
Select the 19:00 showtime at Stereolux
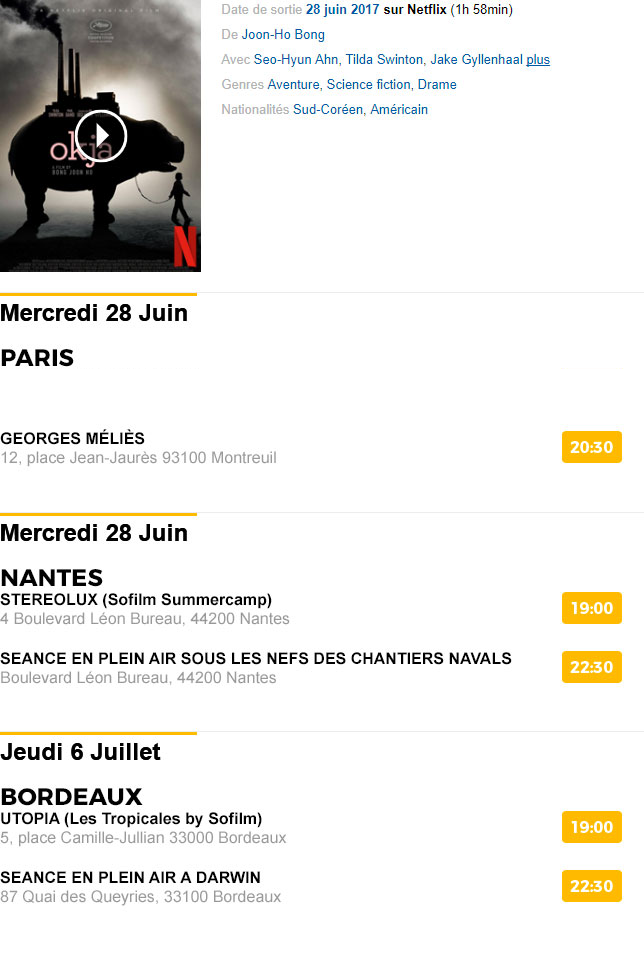click(x=591, y=608)
